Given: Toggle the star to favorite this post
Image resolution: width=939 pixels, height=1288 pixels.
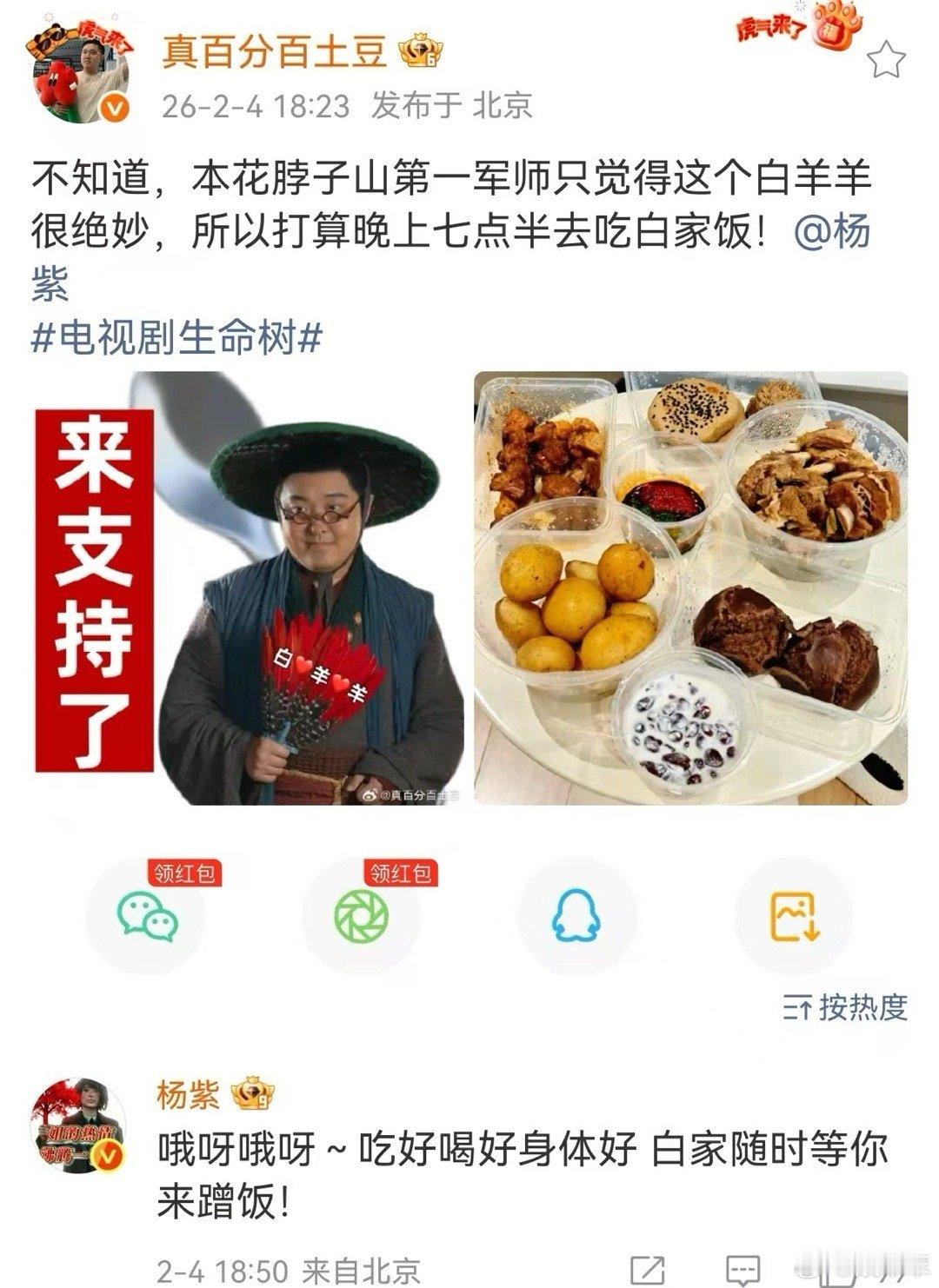Looking at the screenshot, I should point(889,57).
